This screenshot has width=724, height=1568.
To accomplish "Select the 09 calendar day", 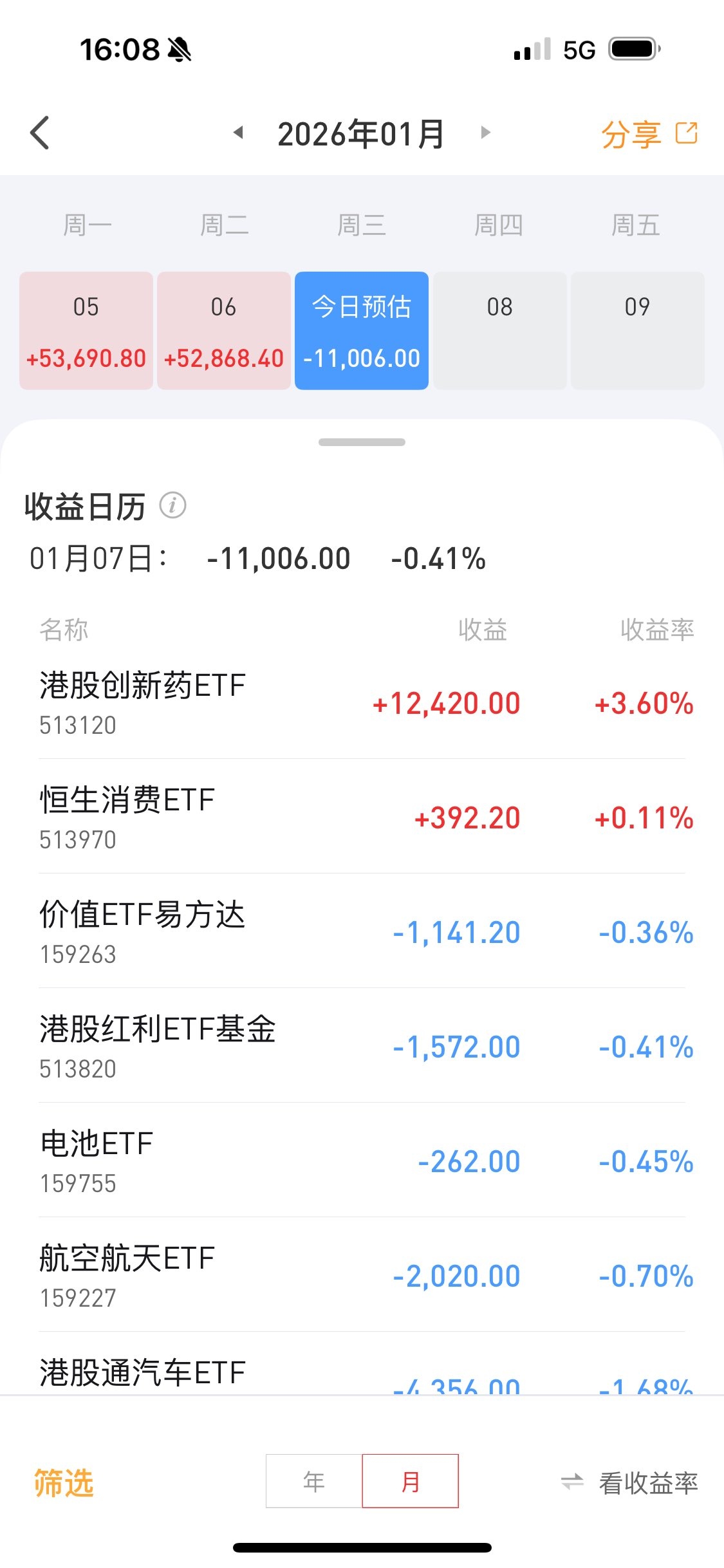I will [637, 330].
